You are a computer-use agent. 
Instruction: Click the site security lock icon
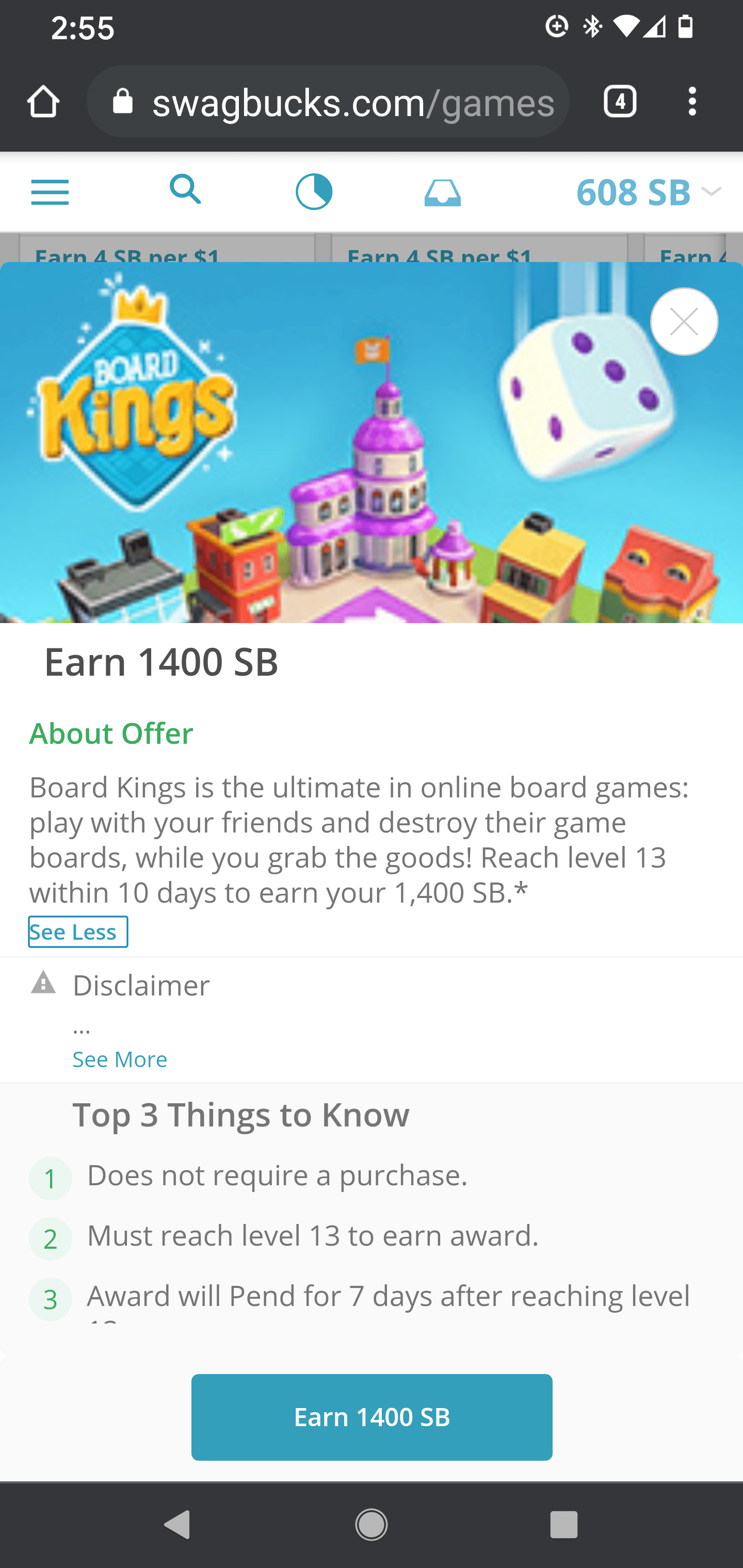[122, 101]
